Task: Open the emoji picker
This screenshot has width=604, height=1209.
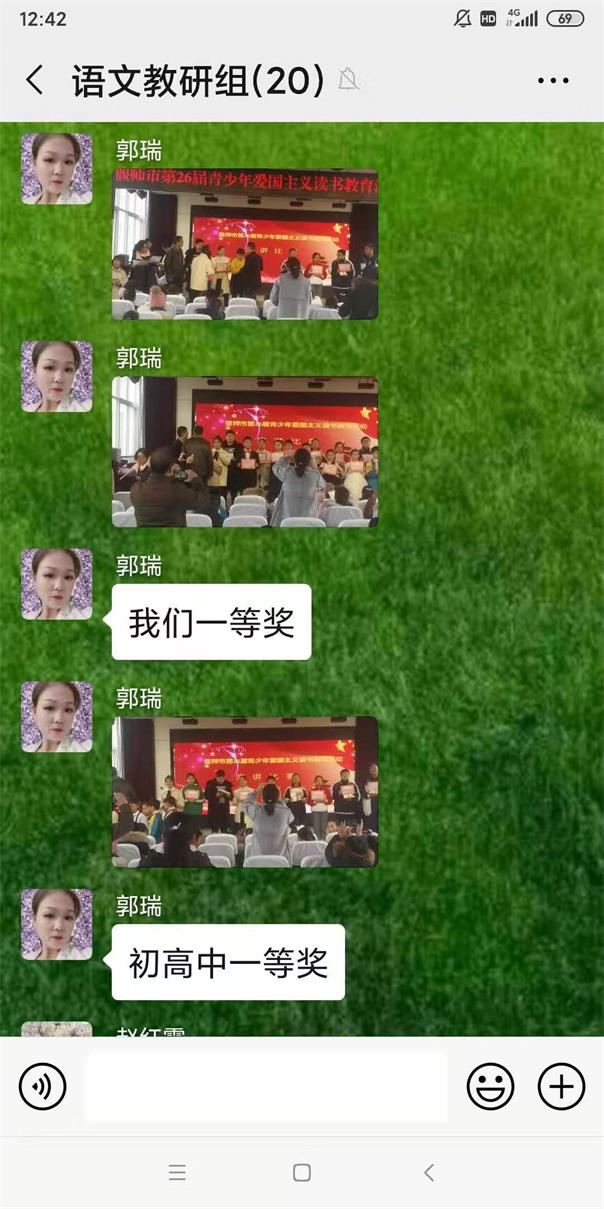Action: pos(490,1086)
